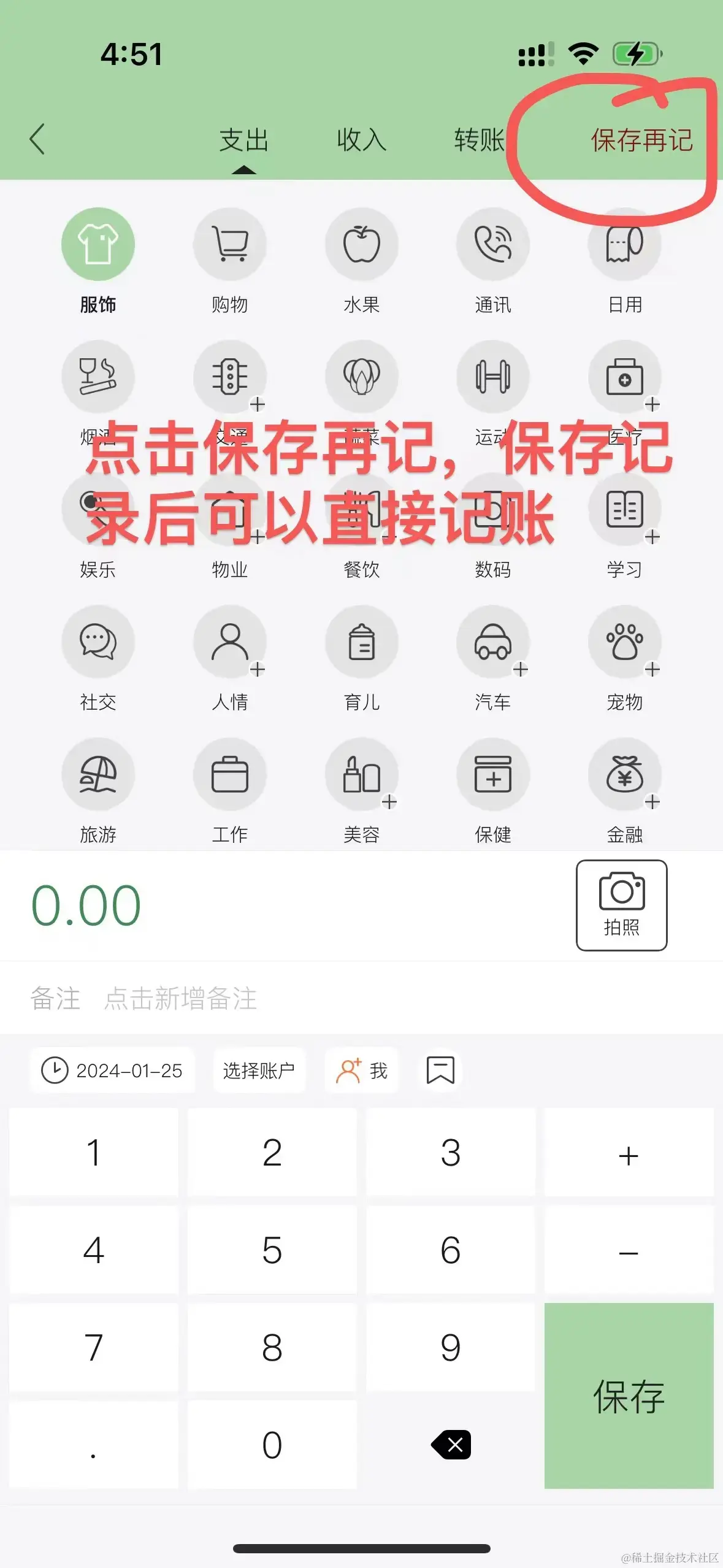The image size is (723, 1568).
Task: Open the 拍照 camera button
Action: coord(621,905)
